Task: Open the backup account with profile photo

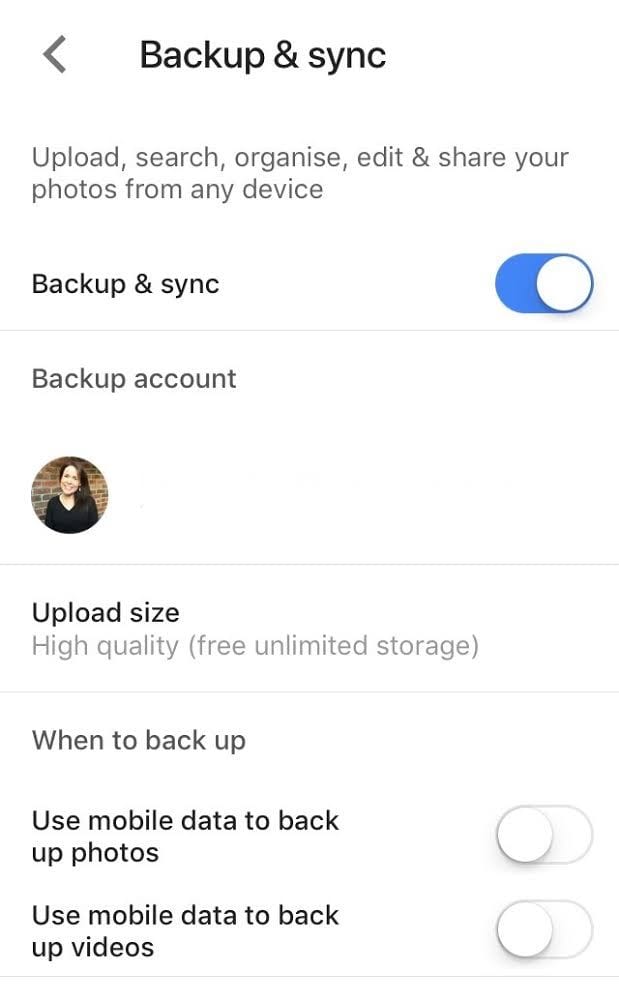Action: pyautogui.click(x=70, y=495)
